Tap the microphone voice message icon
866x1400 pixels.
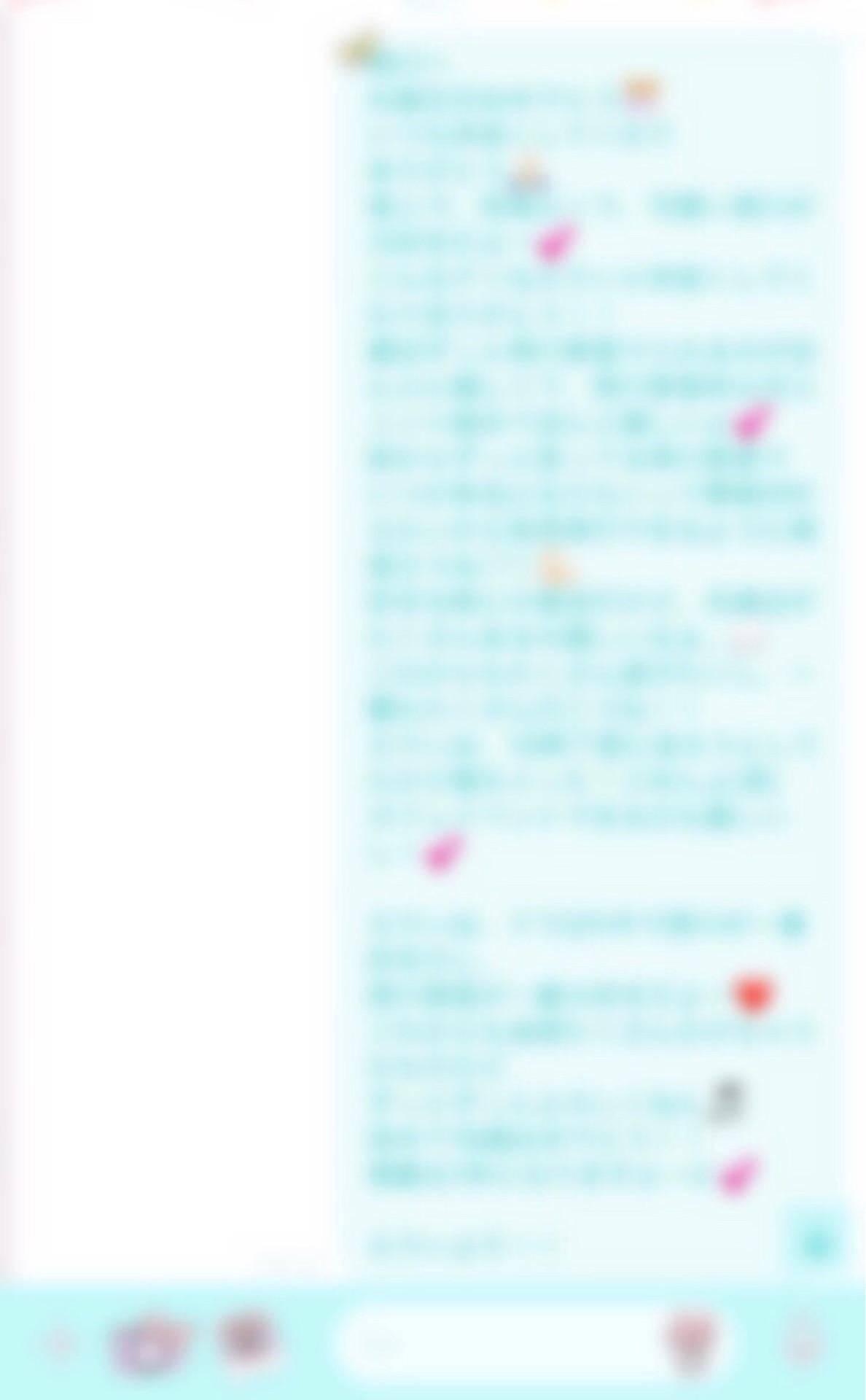tap(805, 1342)
